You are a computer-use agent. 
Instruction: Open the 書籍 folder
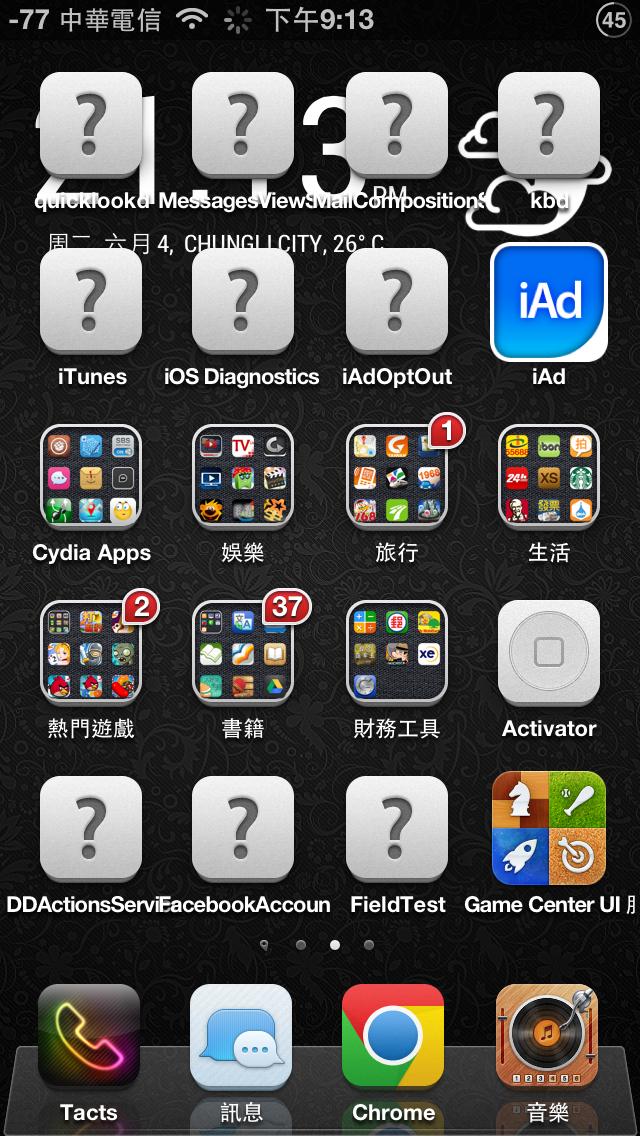coord(242,651)
